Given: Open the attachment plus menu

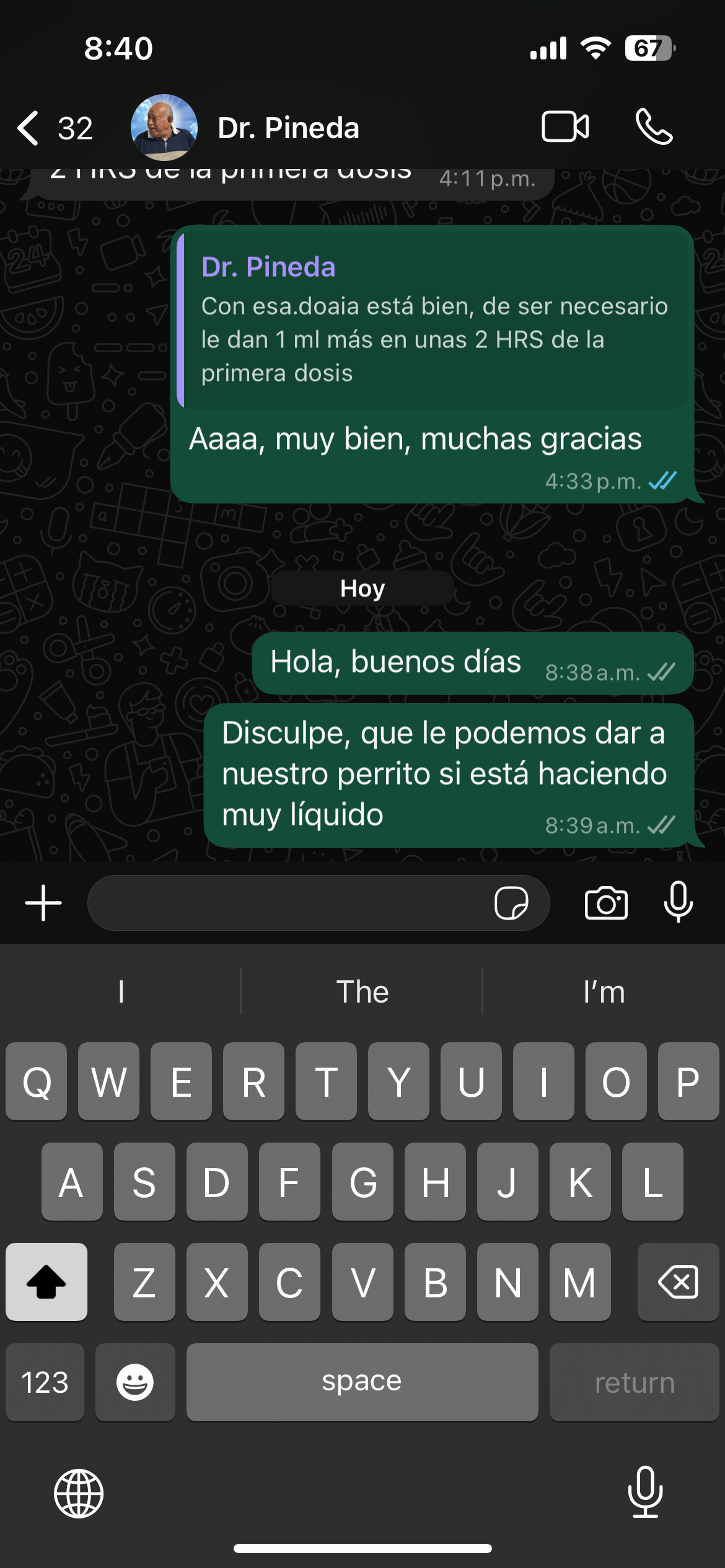Looking at the screenshot, I should pos(43,903).
